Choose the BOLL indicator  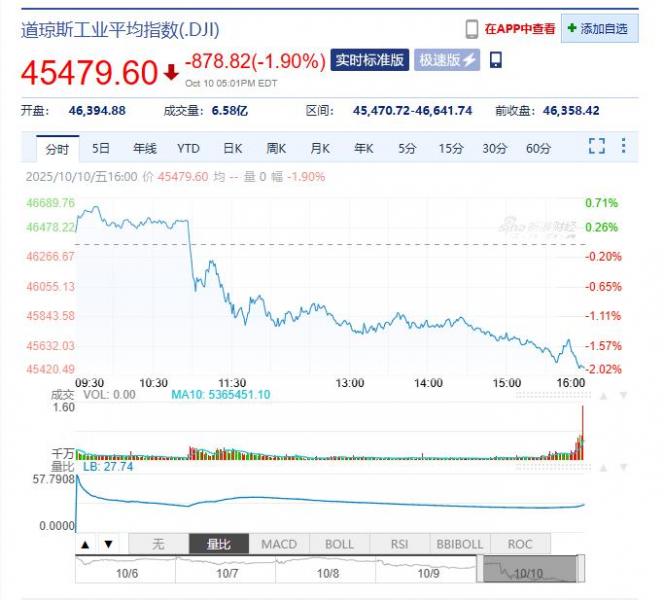tap(339, 544)
